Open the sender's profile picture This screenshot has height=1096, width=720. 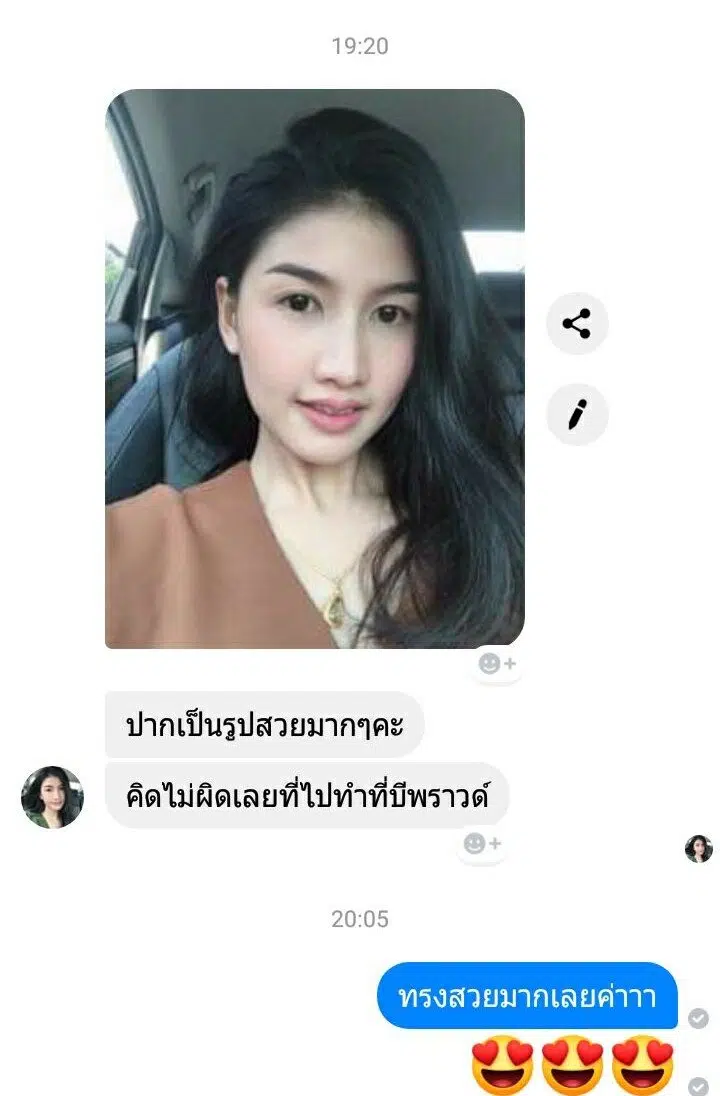click(x=52, y=797)
